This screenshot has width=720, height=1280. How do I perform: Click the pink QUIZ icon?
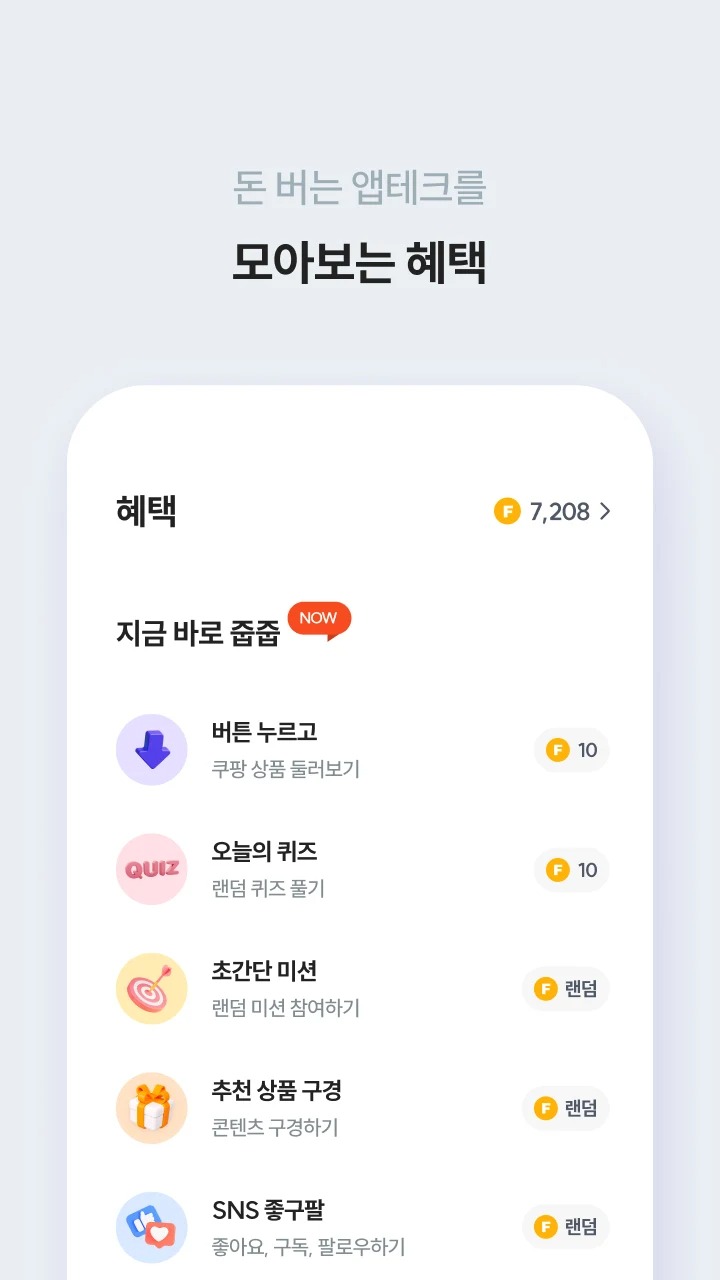pyautogui.click(x=152, y=869)
